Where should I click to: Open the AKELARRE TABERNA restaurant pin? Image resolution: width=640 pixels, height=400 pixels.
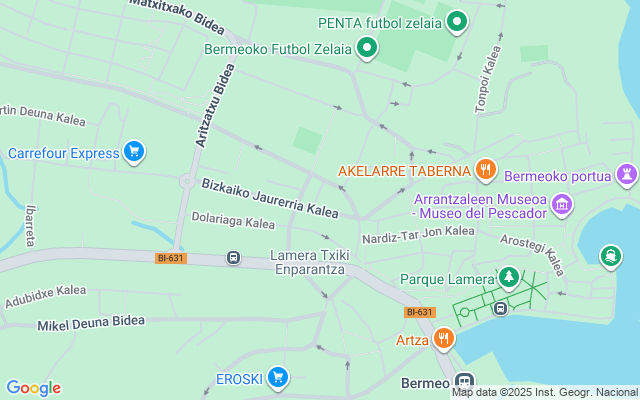click(485, 169)
